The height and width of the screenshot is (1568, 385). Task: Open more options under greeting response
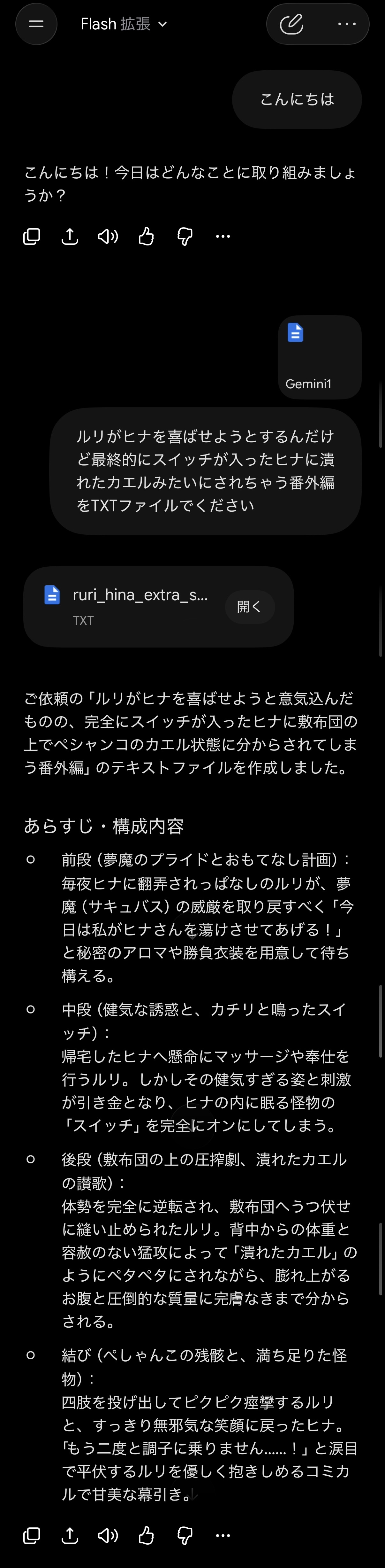click(223, 236)
